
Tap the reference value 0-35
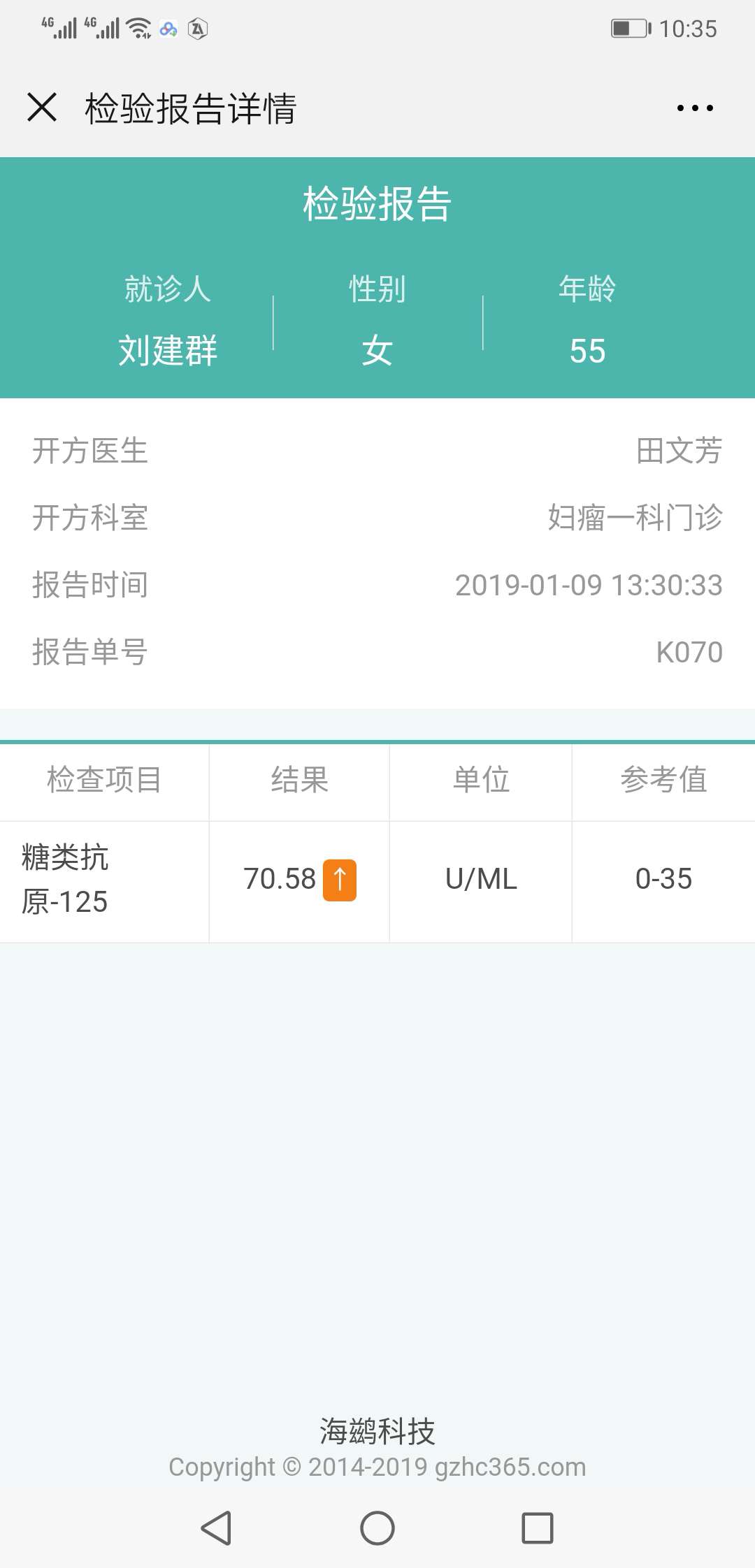click(663, 880)
